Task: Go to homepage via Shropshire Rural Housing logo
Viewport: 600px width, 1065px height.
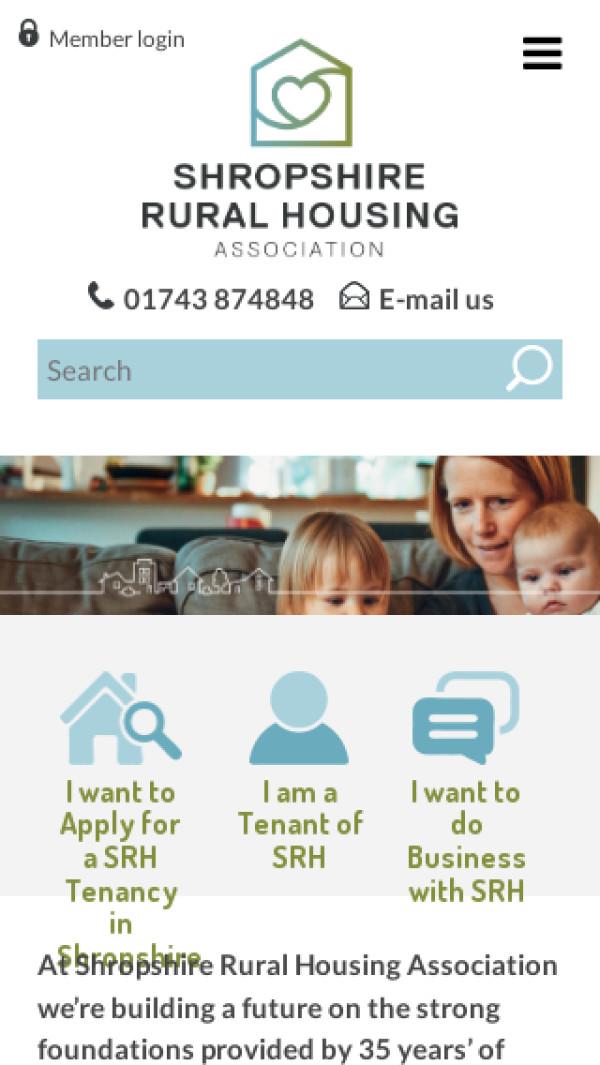Action: pos(300,150)
